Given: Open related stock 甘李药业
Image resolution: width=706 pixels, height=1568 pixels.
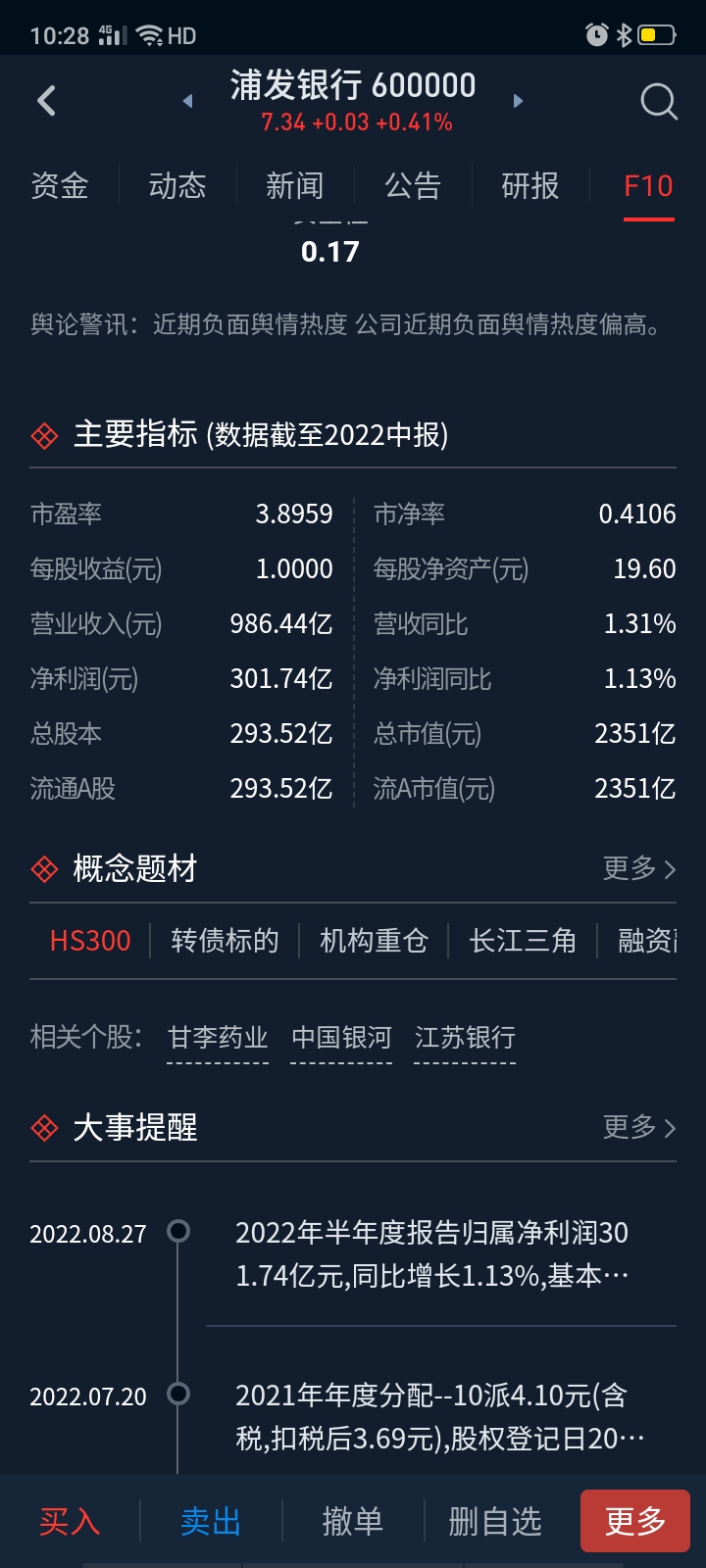Looking at the screenshot, I should (x=218, y=1038).
